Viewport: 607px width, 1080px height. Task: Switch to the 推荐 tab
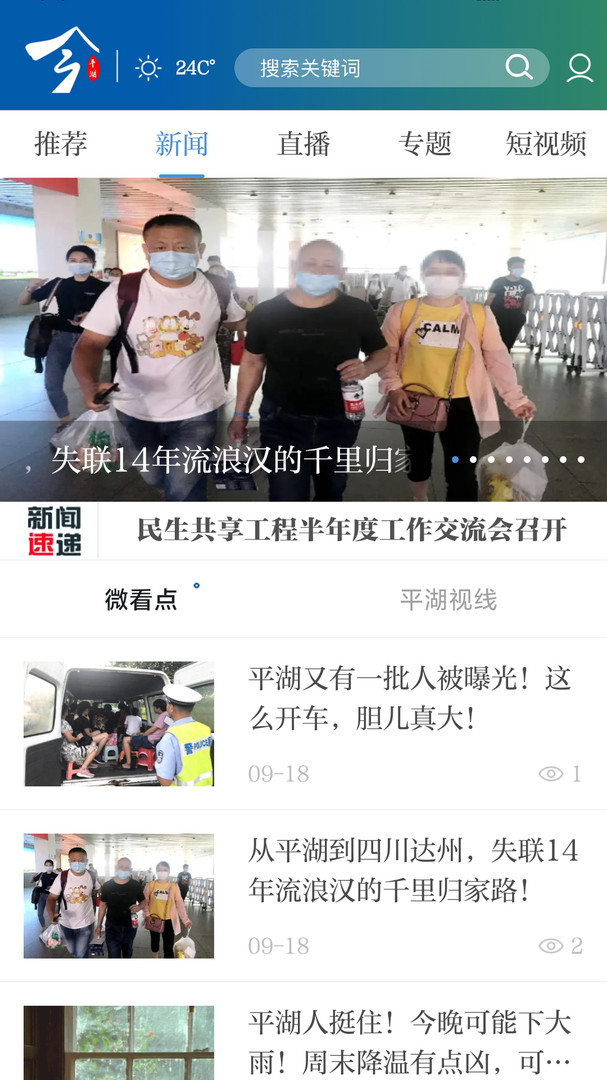pos(60,144)
